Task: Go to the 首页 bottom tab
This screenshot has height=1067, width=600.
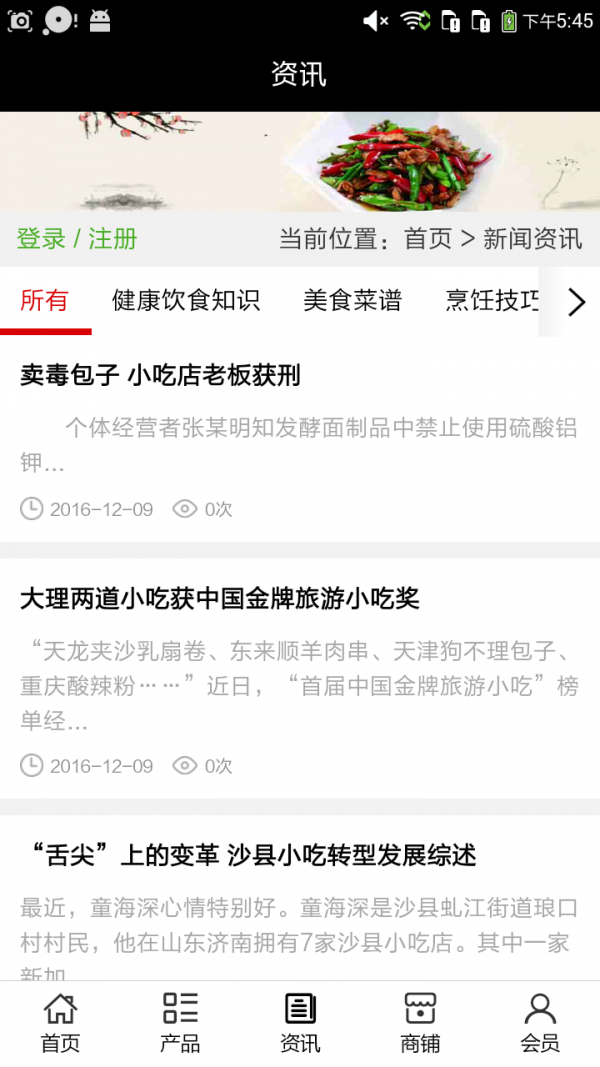Action: click(x=60, y=1023)
